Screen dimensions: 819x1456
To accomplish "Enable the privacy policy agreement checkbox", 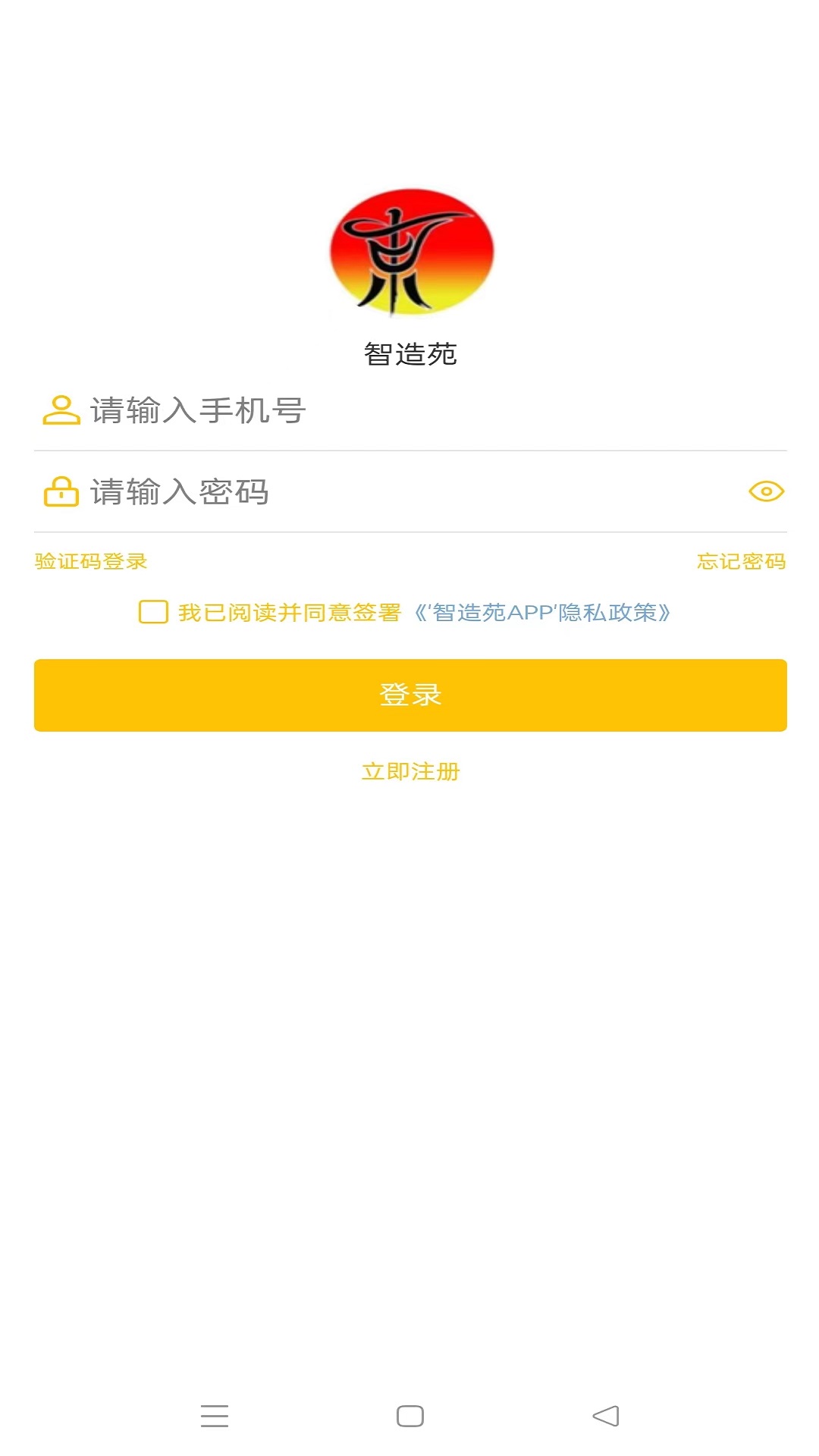I will [152, 613].
